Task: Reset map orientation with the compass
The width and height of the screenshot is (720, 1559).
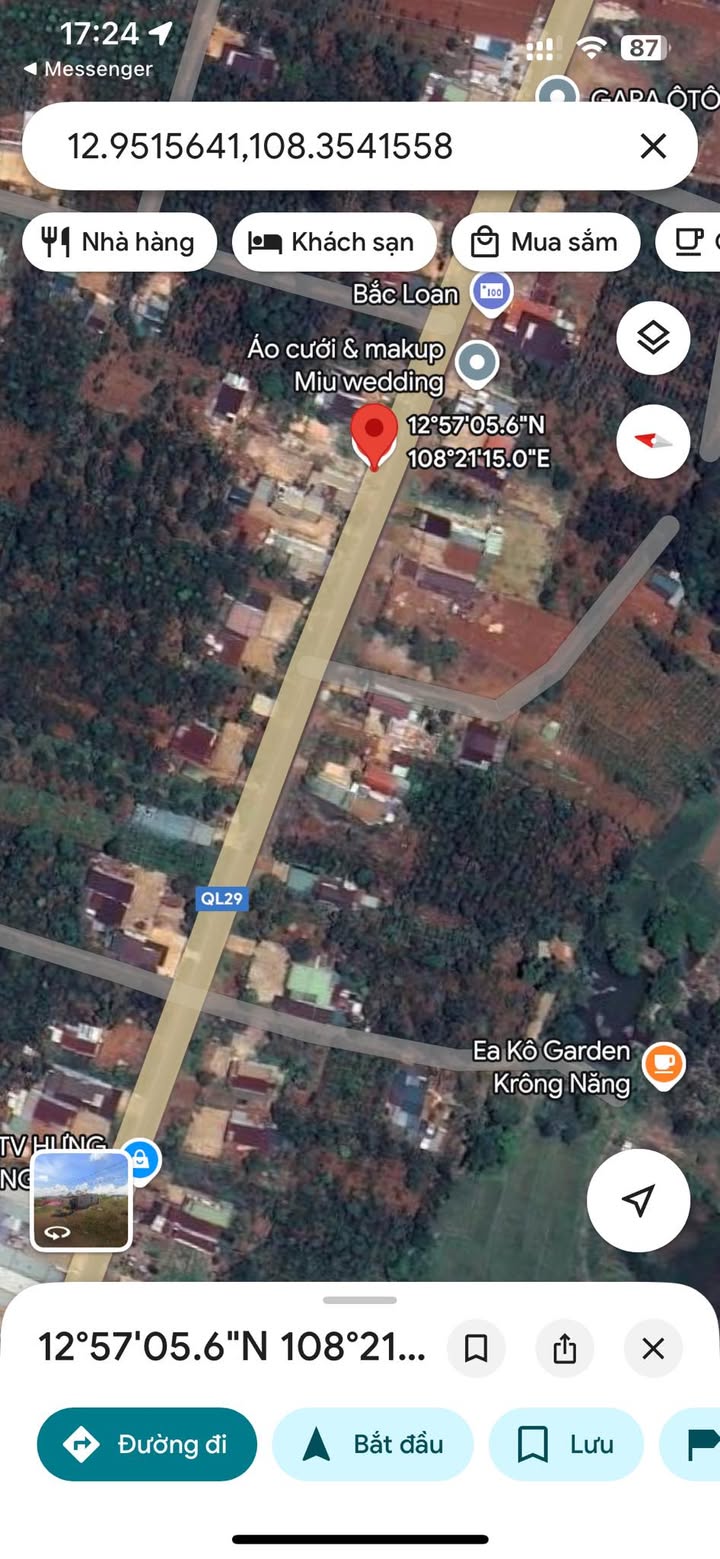Action: pyautogui.click(x=653, y=441)
